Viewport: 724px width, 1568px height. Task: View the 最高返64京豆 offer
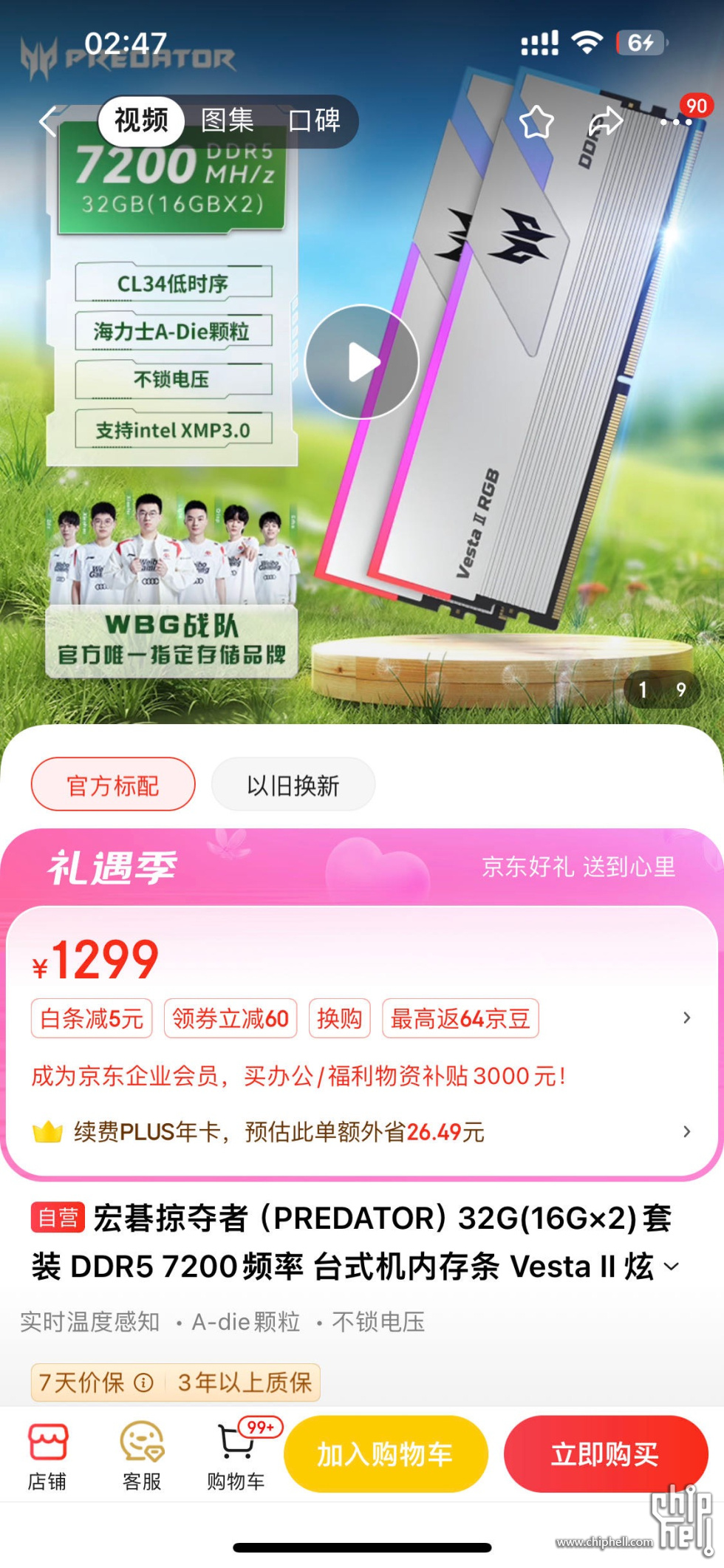click(x=460, y=1019)
